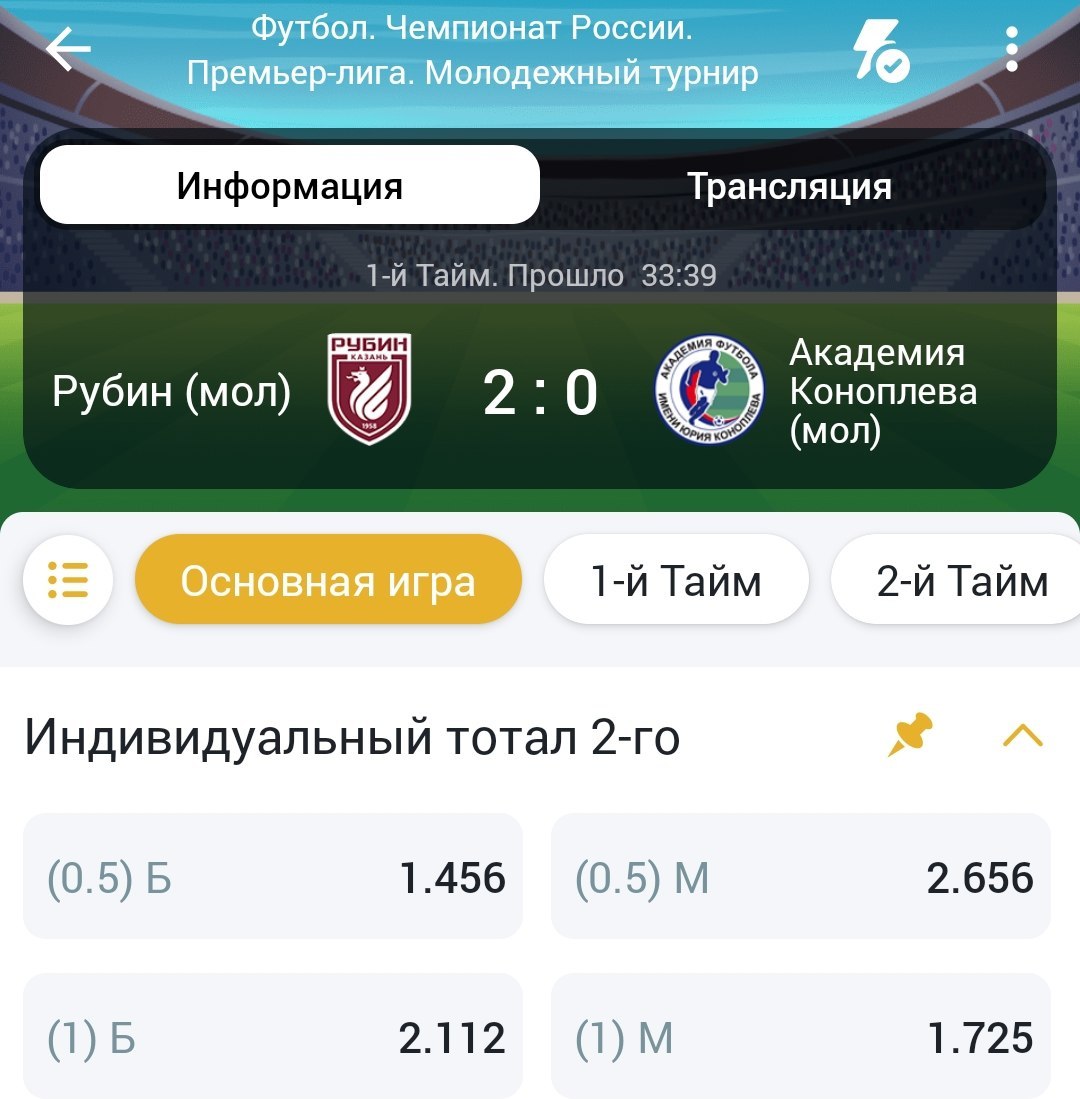
Task: Switch to the Информация tab
Action: tap(290, 186)
